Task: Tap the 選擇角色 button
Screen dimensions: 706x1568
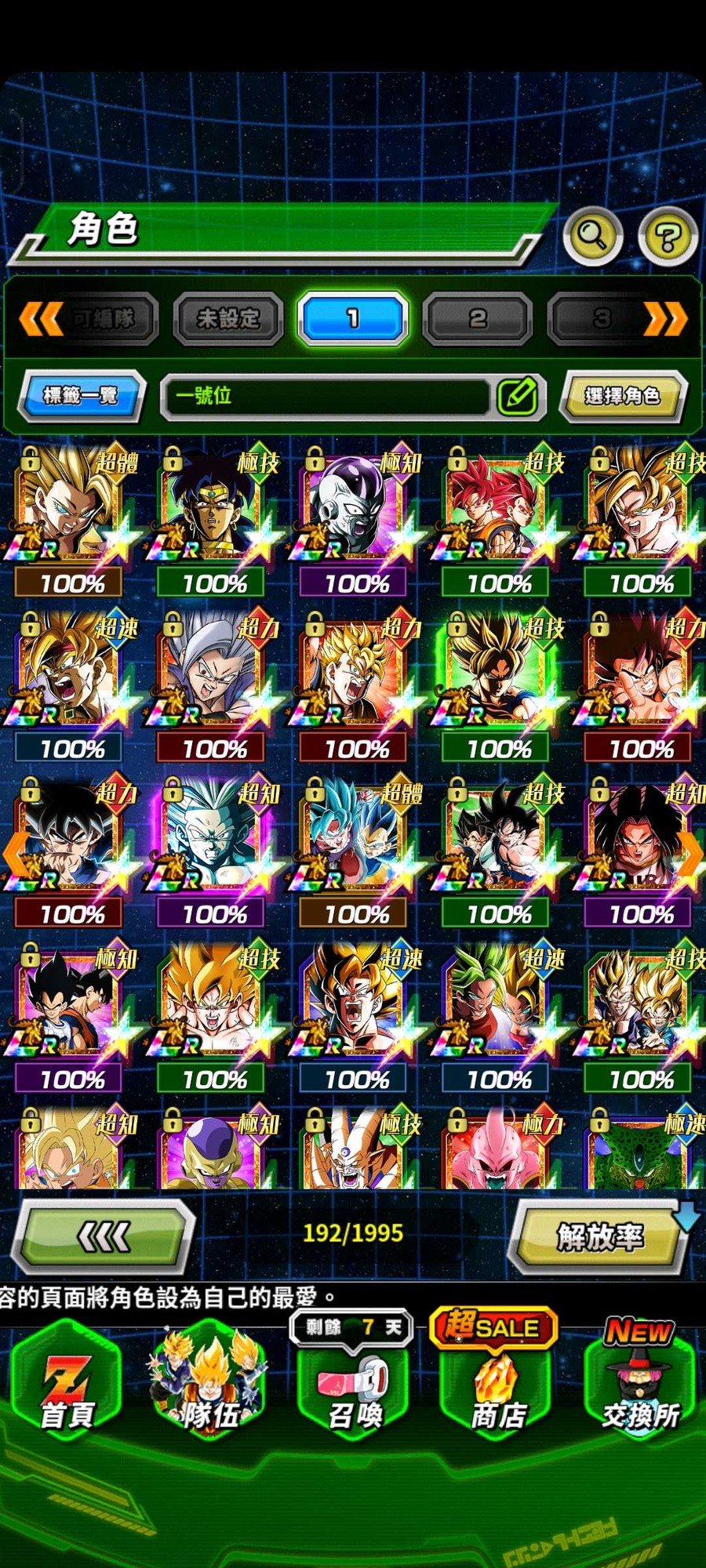Action: [623, 396]
